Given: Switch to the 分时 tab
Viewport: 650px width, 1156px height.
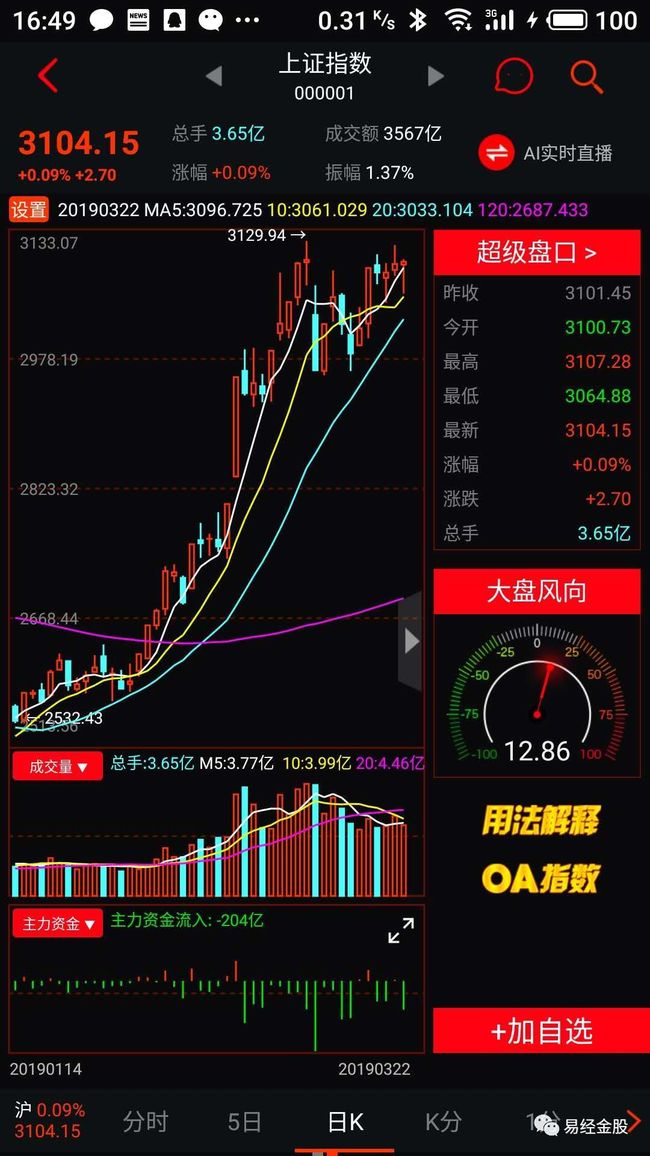Looking at the screenshot, I should [145, 1122].
